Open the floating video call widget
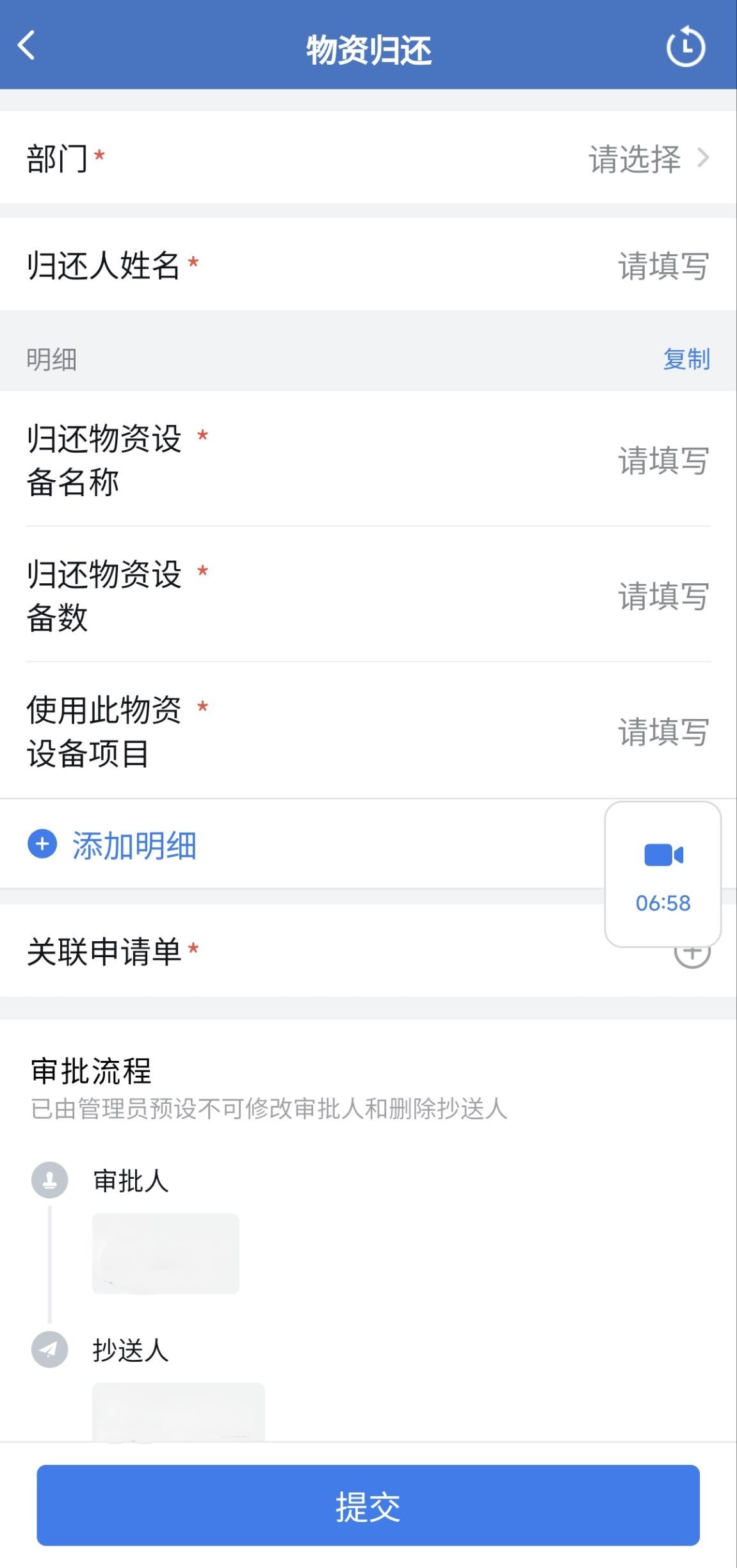737x1568 pixels. (663, 873)
